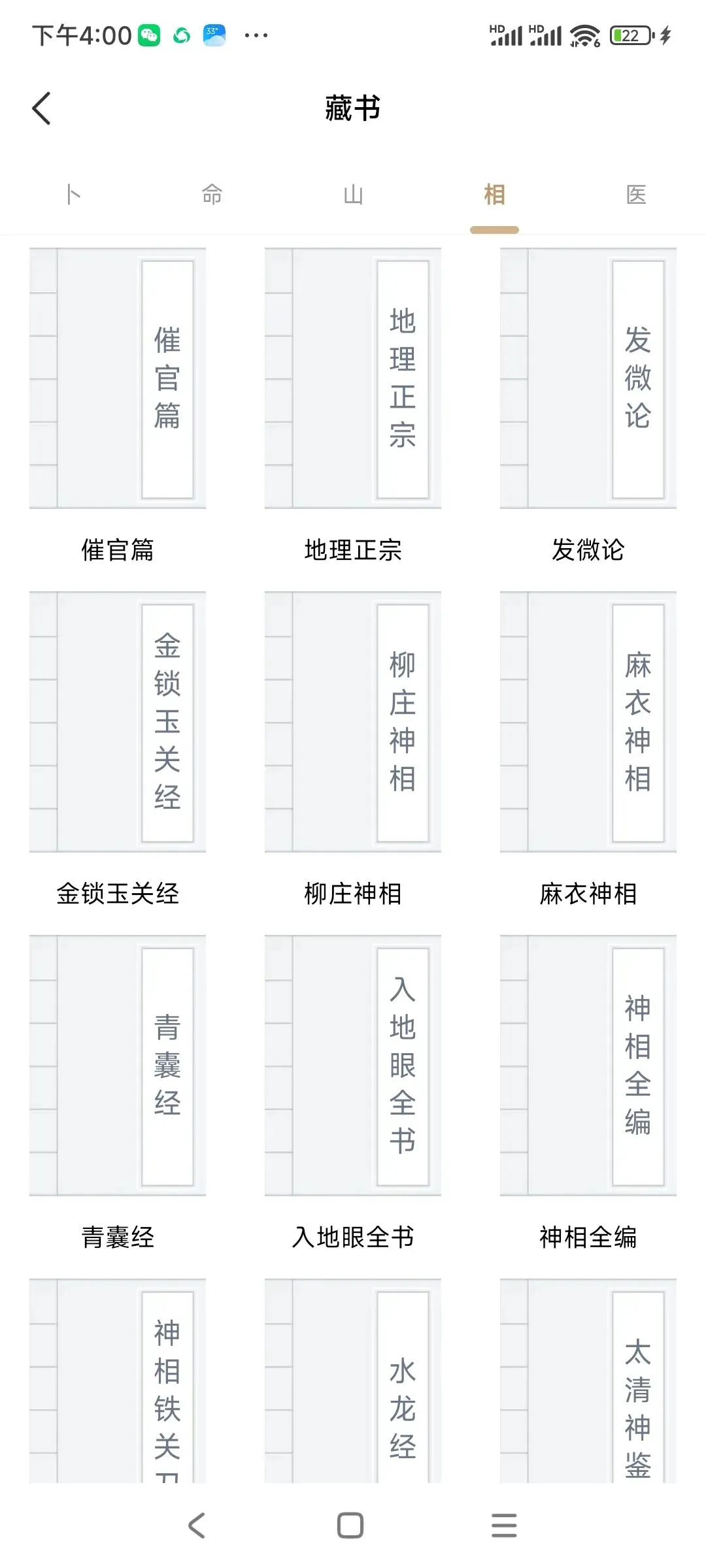
Task: Open the system recent apps menu
Action: tap(504, 1526)
